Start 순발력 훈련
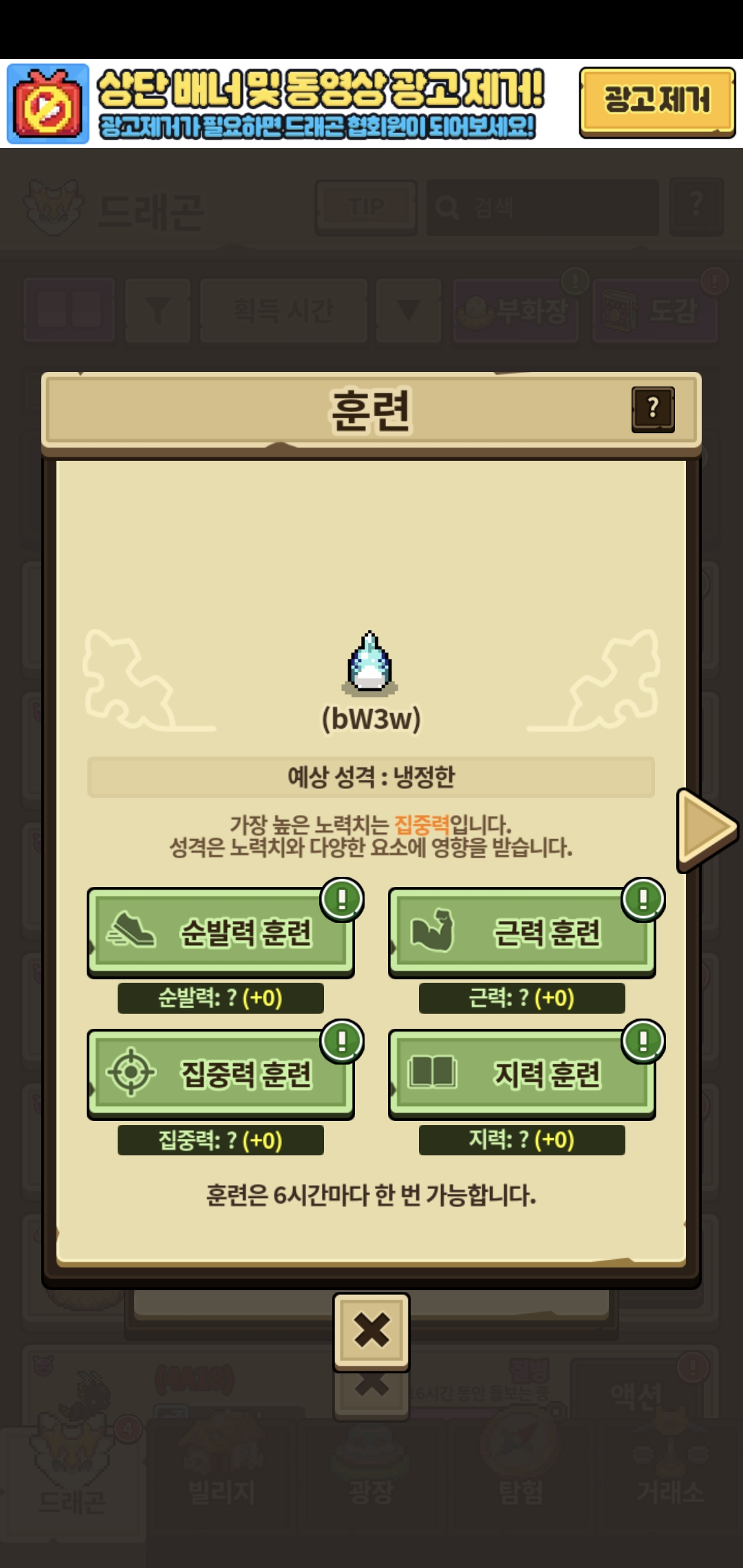Image resolution: width=743 pixels, height=1568 pixels. [x=221, y=932]
